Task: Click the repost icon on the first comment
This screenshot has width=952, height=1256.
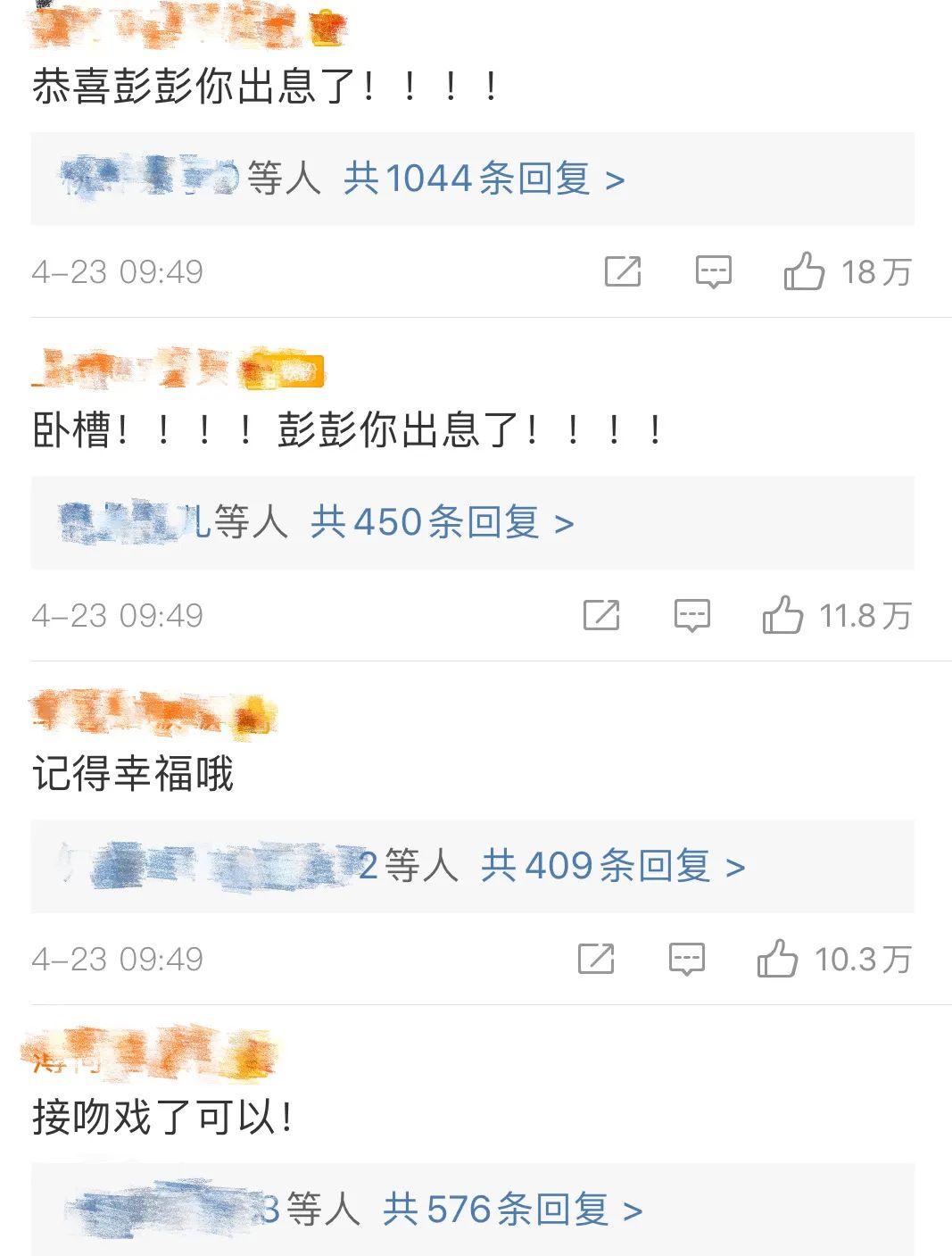Action: tap(623, 271)
